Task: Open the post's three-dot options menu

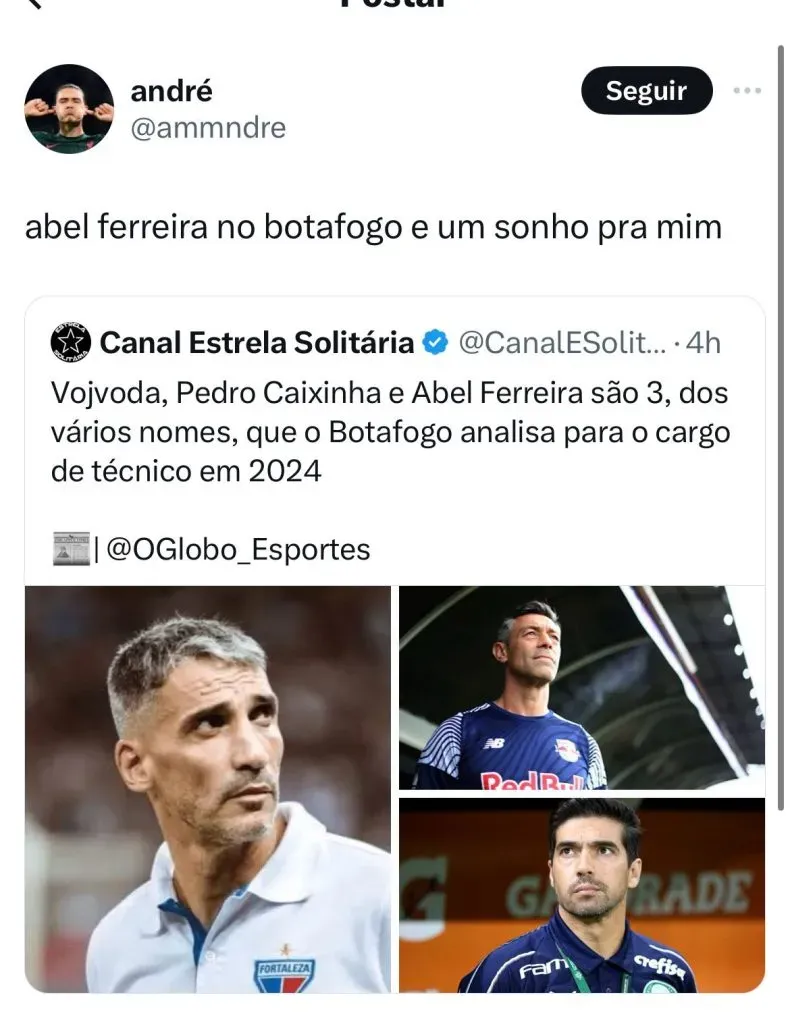Action: [747, 91]
